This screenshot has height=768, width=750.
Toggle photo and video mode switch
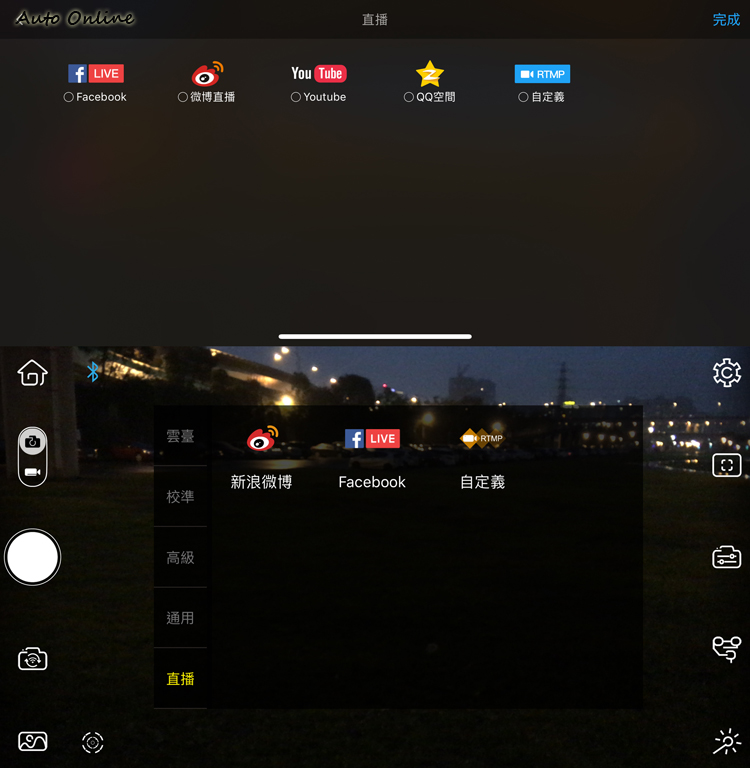[32, 456]
